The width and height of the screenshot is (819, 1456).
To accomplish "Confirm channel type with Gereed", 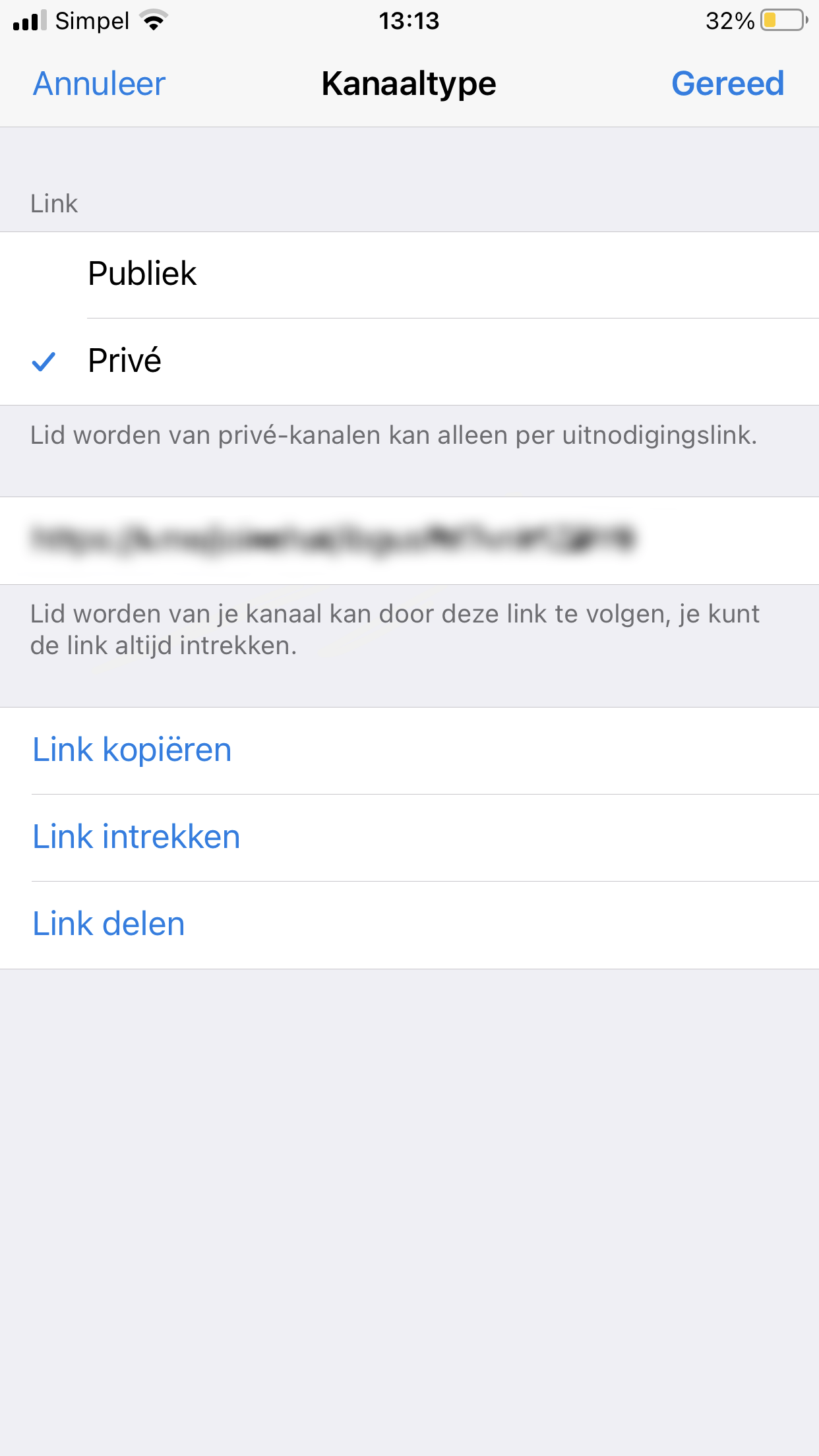I will click(727, 84).
